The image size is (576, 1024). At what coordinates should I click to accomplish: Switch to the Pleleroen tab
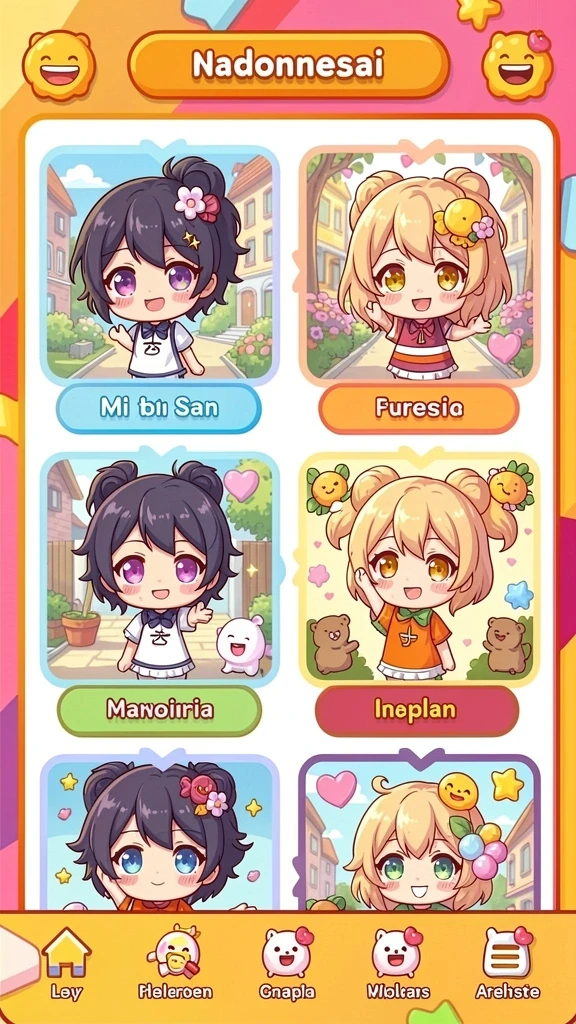(x=176, y=963)
